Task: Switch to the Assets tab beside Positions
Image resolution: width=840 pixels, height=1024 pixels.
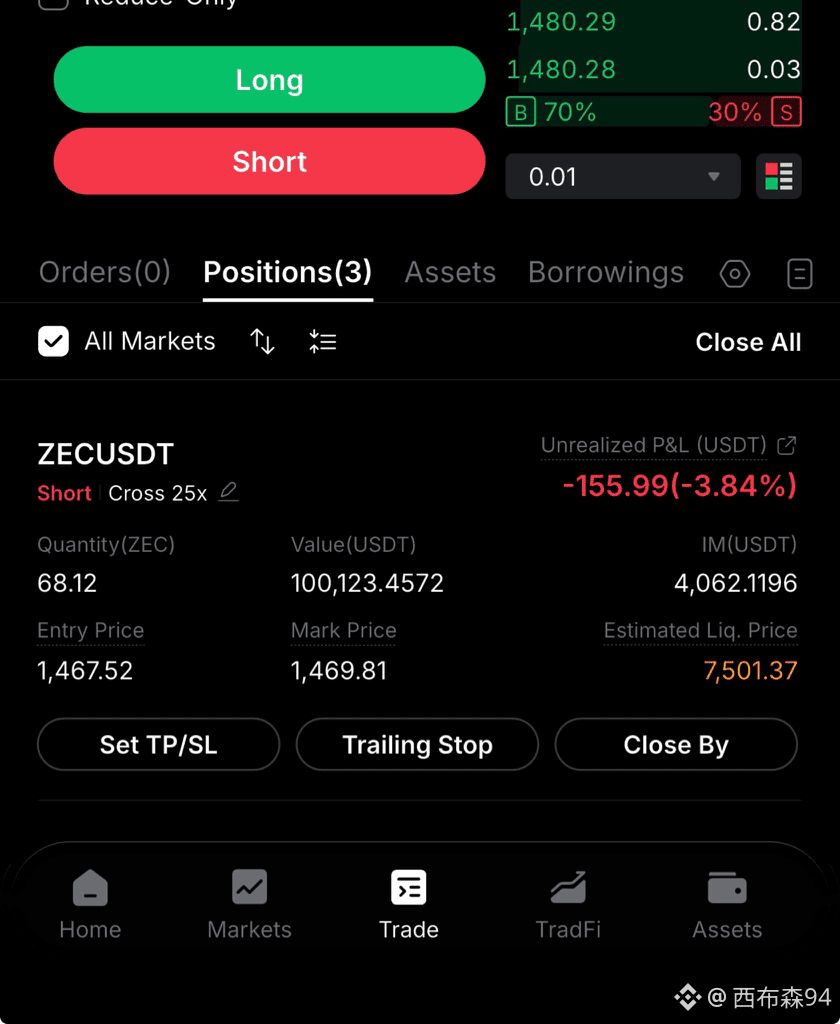Action: [x=450, y=272]
